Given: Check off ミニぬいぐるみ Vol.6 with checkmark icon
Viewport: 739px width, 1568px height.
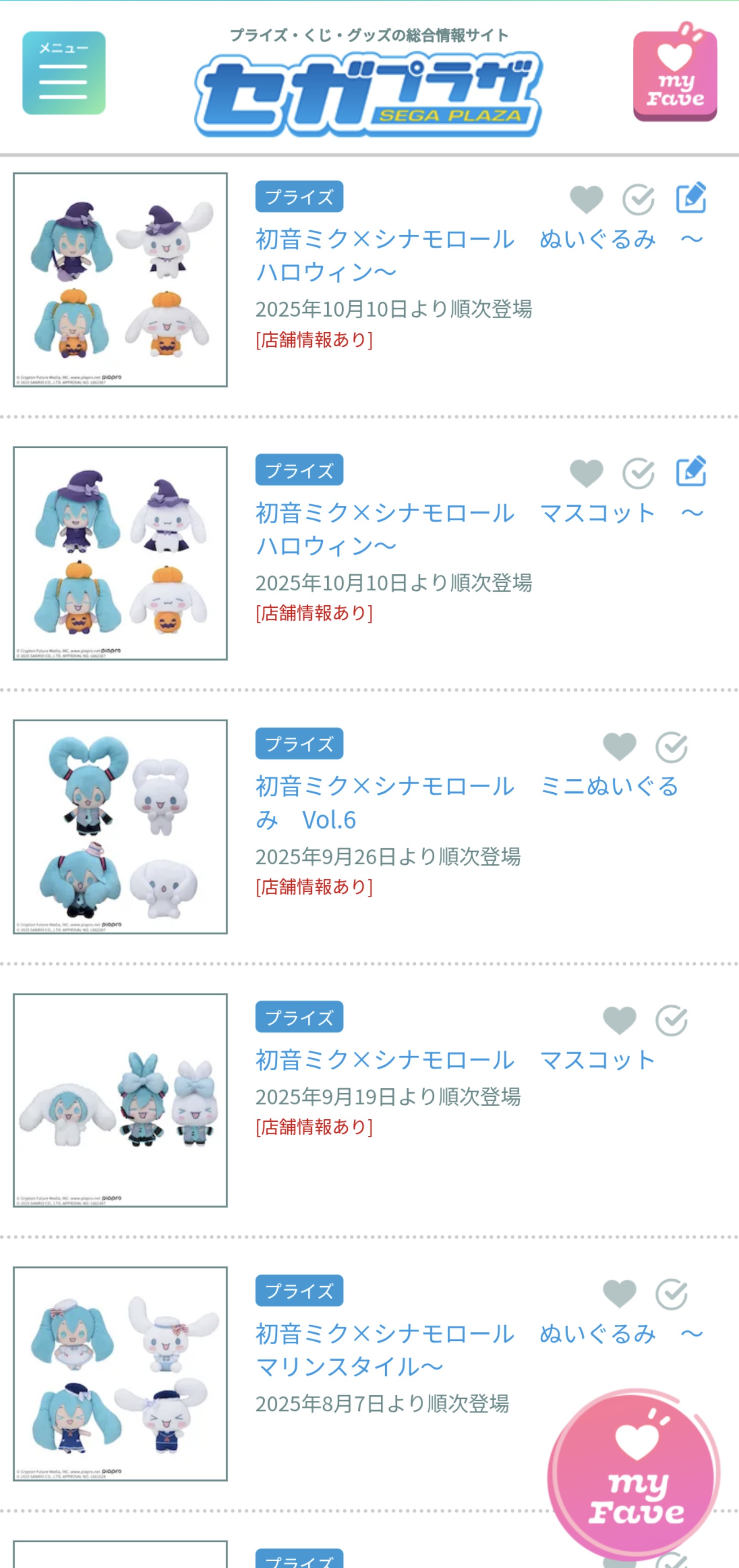Looking at the screenshot, I should (672, 747).
